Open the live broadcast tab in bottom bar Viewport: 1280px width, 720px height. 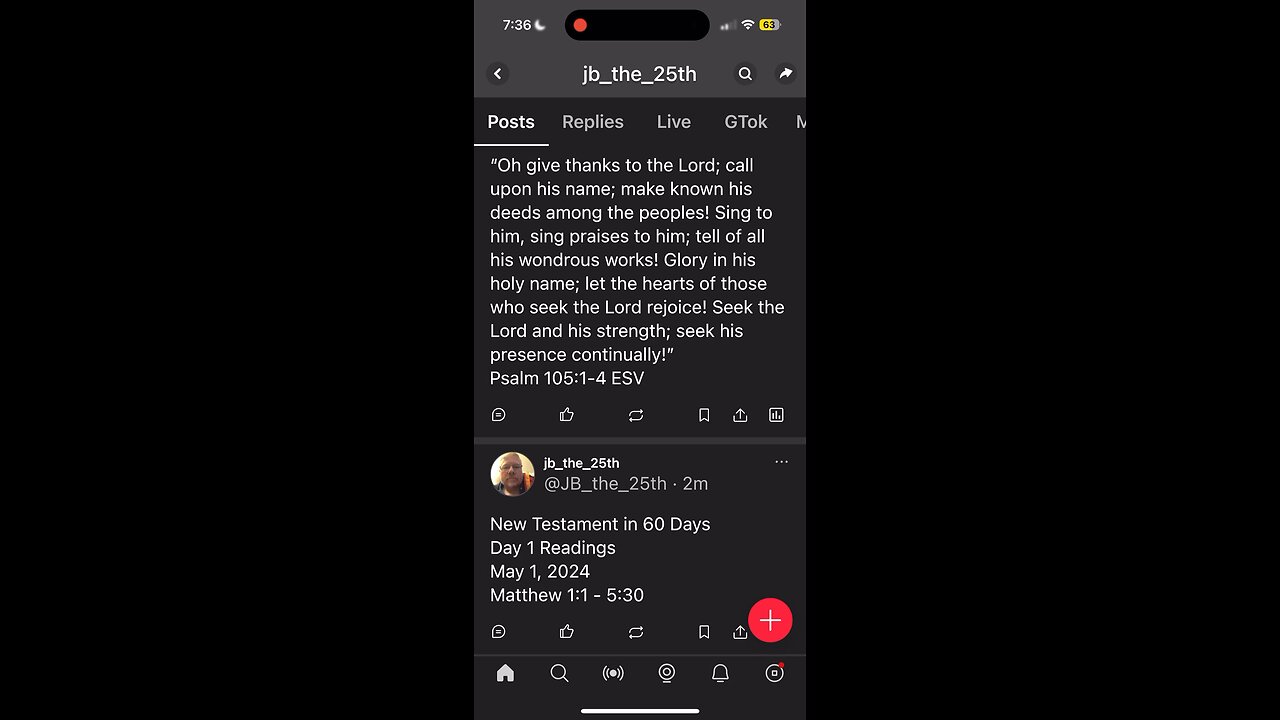(x=613, y=674)
